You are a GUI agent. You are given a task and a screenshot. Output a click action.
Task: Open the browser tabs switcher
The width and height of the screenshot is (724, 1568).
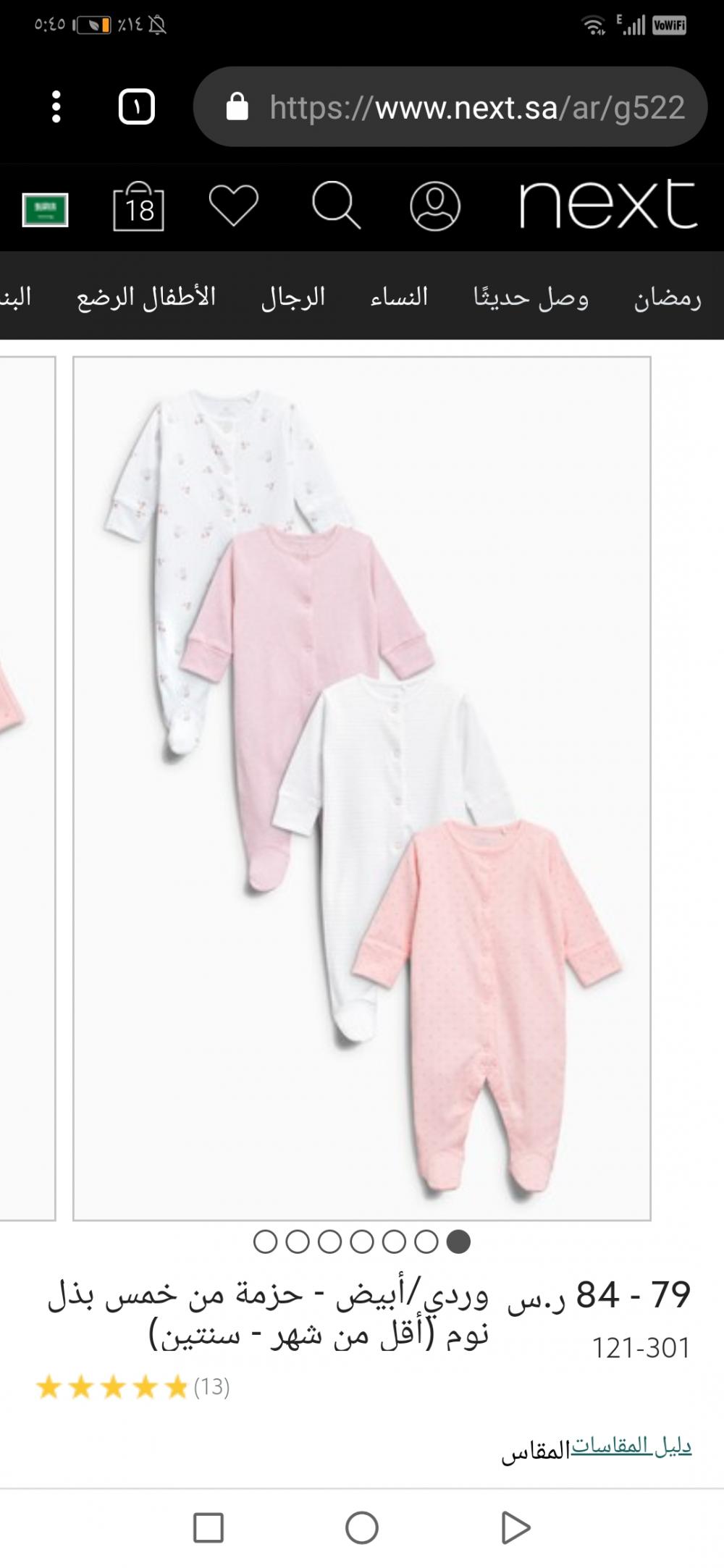pos(136,107)
